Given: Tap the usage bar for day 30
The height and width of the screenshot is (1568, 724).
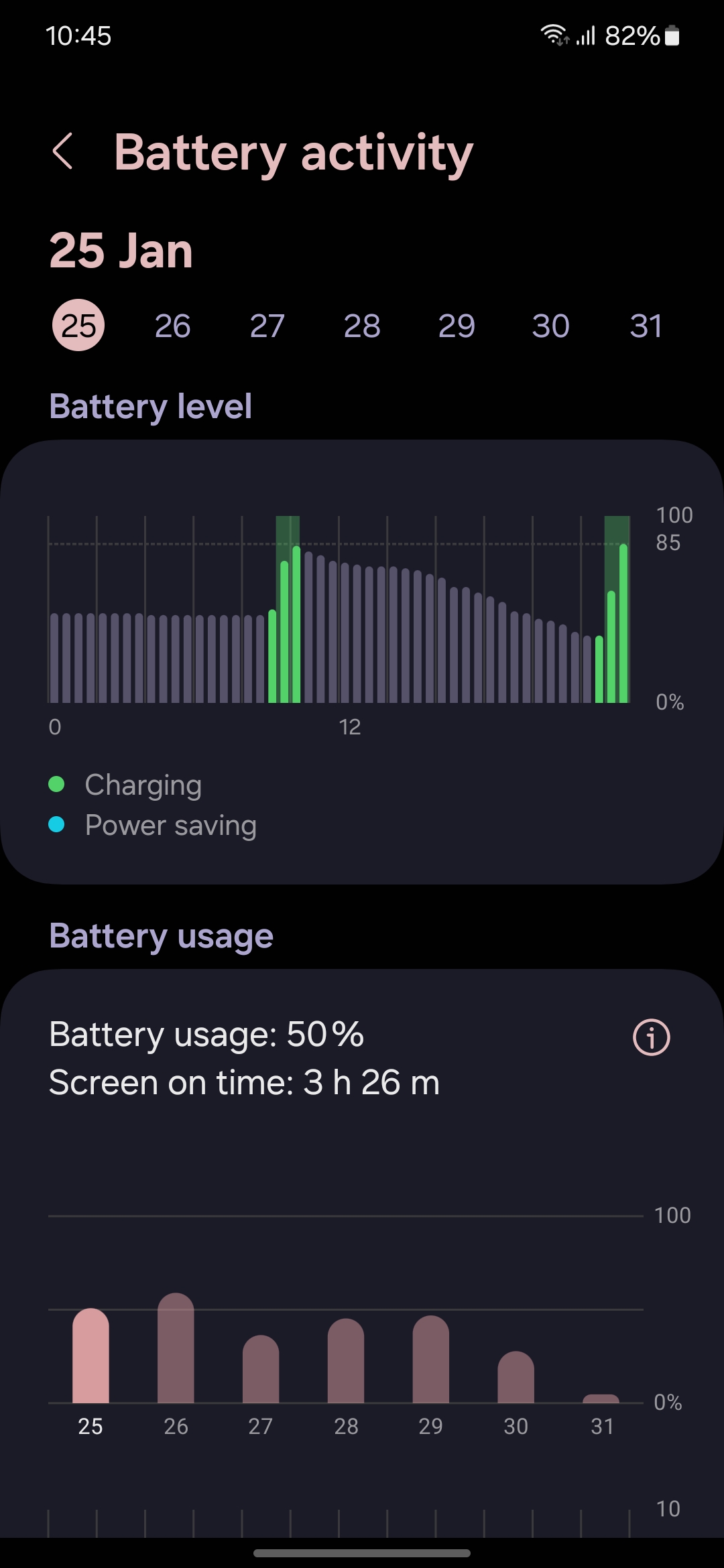Looking at the screenshot, I should pyautogui.click(x=516, y=1378).
